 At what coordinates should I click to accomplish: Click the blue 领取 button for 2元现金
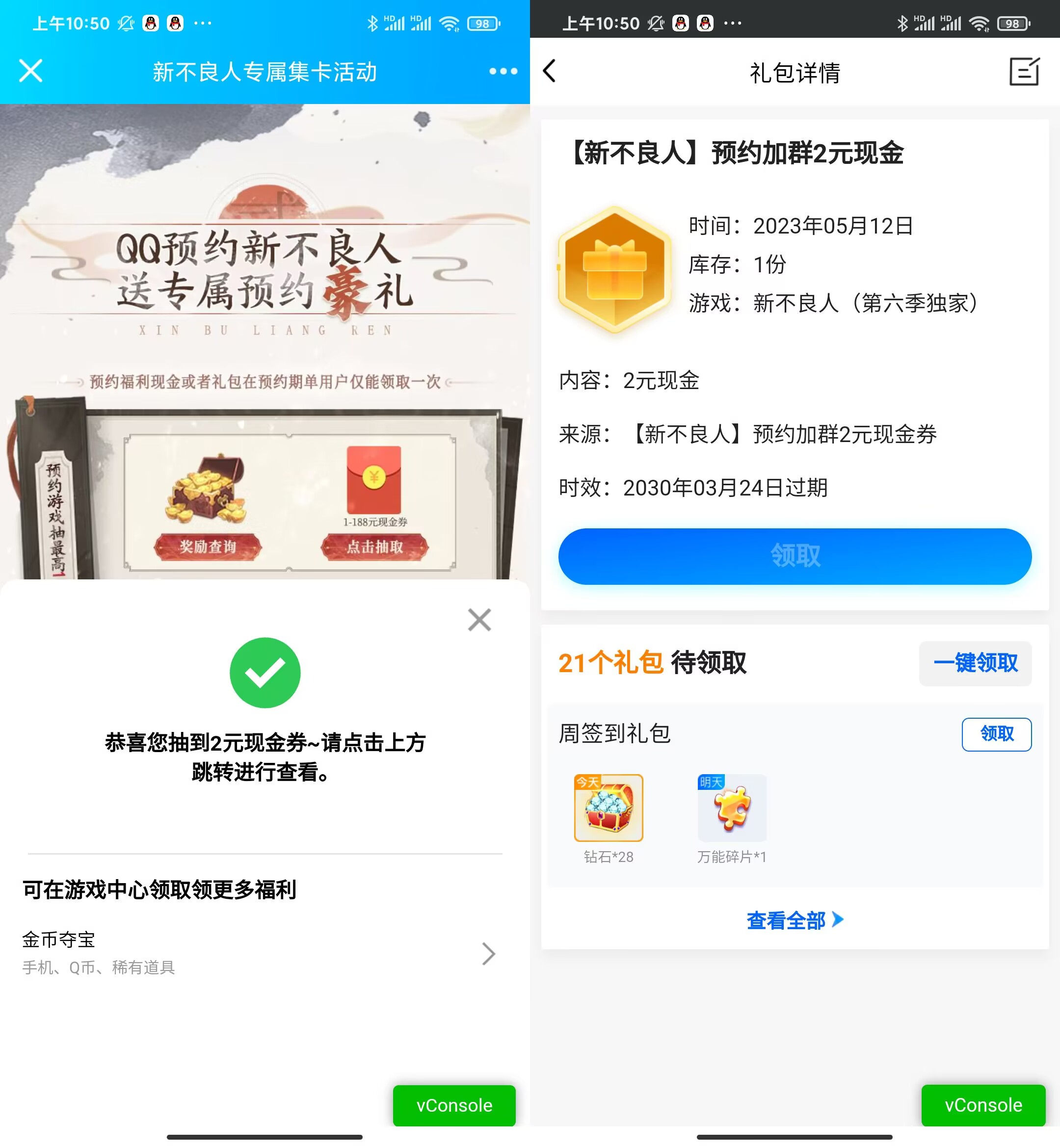pyautogui.click(x=795, y=556)
